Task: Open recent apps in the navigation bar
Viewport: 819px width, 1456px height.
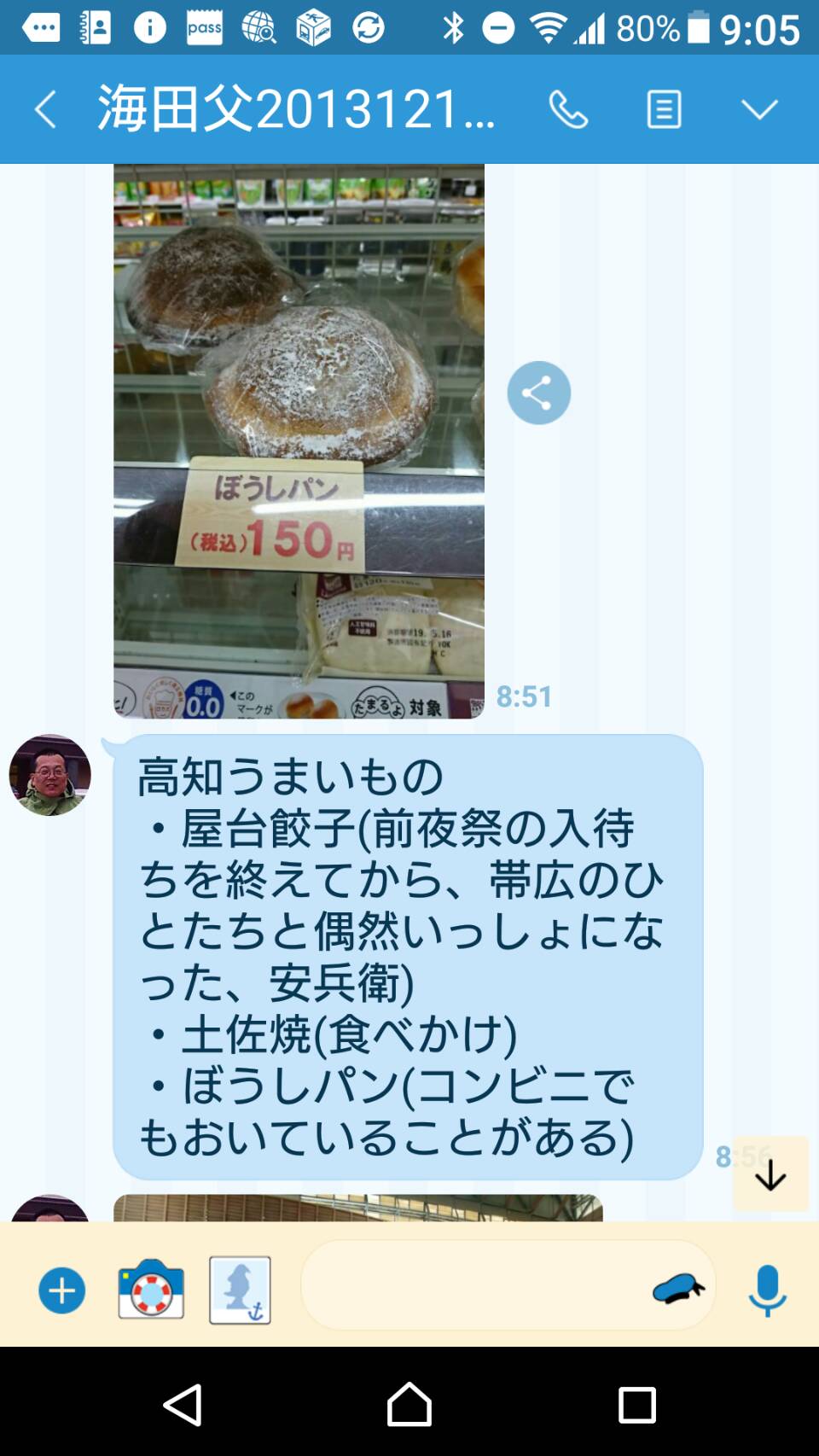Action: 636,1405
